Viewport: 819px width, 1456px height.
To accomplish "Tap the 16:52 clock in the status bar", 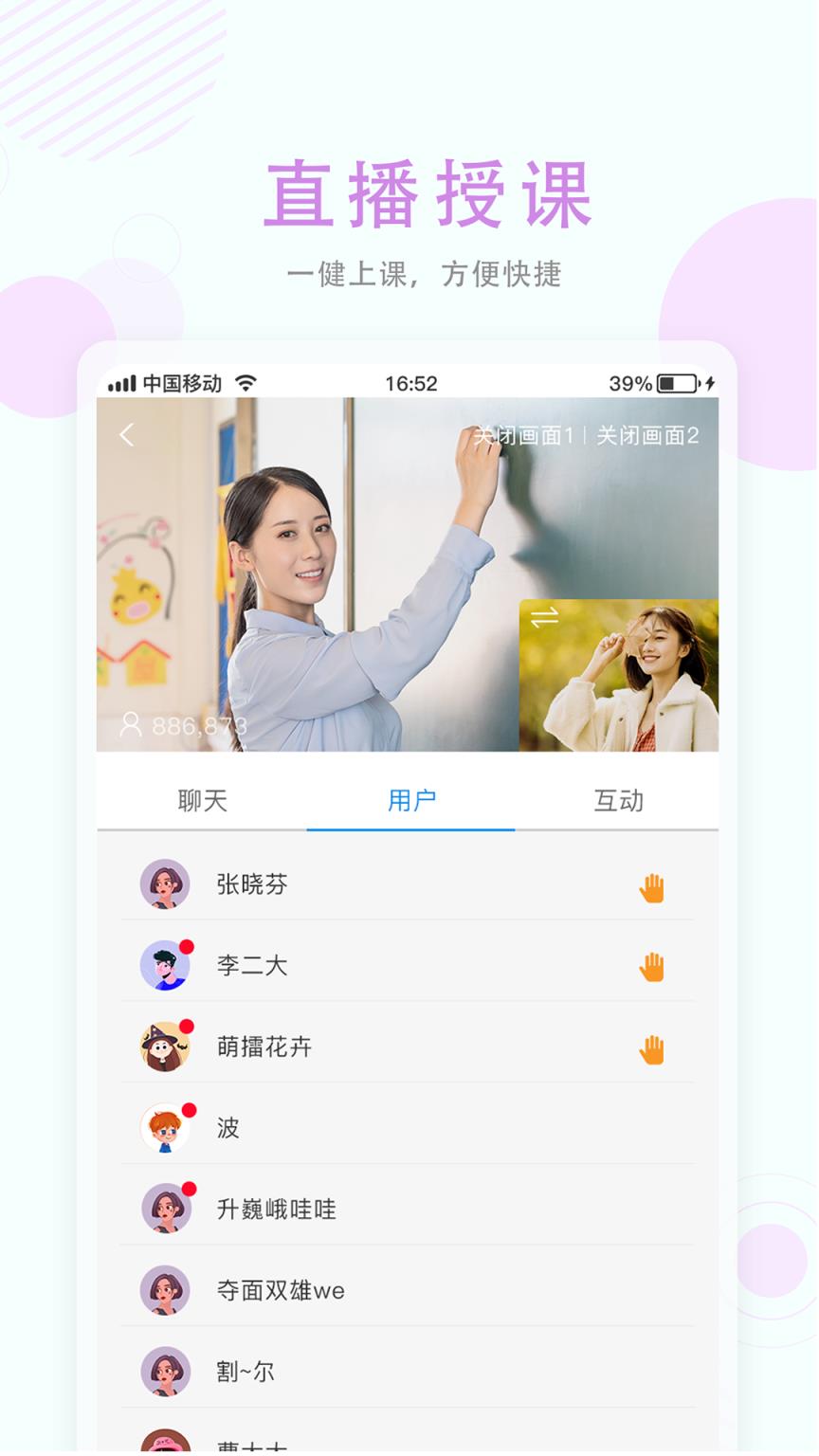I will (409, 383).
